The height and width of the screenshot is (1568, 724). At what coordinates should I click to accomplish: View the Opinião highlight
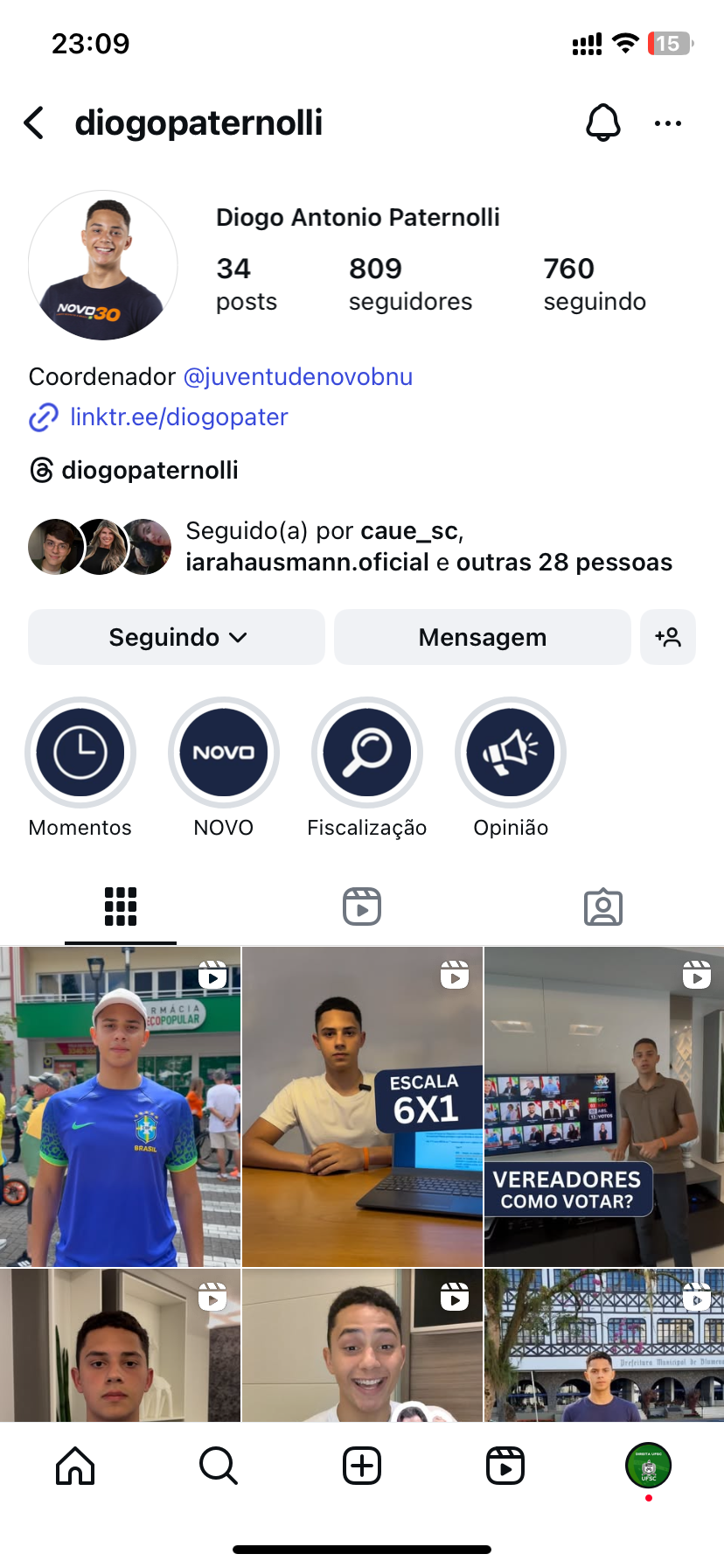tap(511, 752)
